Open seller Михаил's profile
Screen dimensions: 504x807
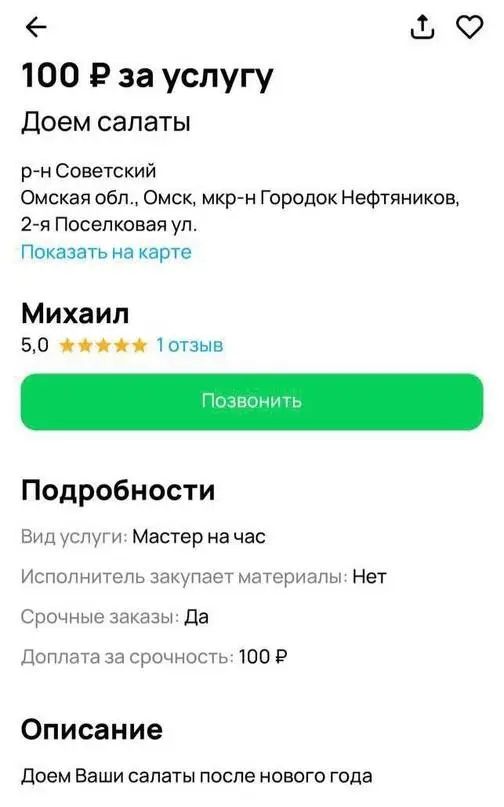[75, 313]
